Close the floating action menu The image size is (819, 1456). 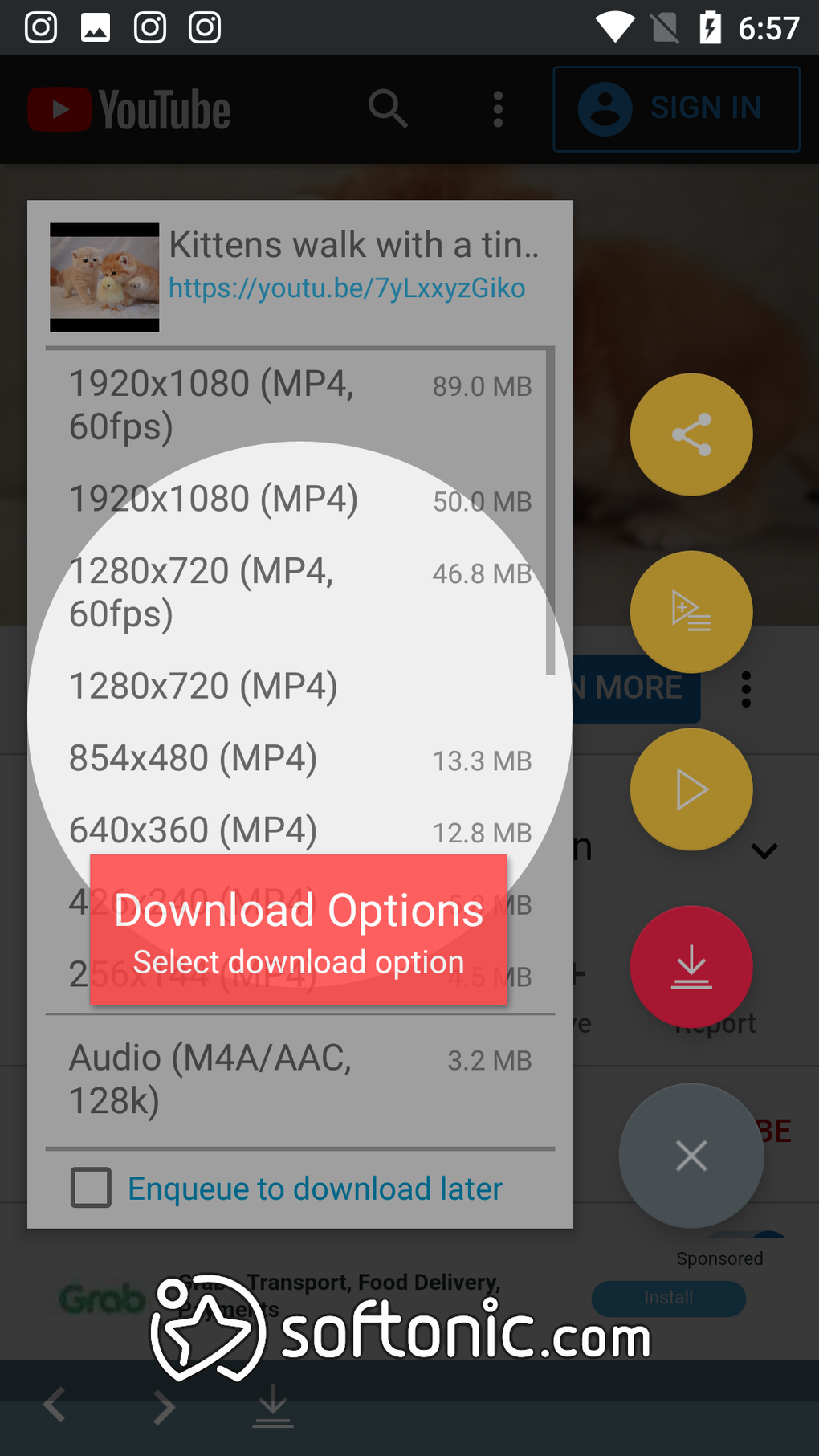691,1156
